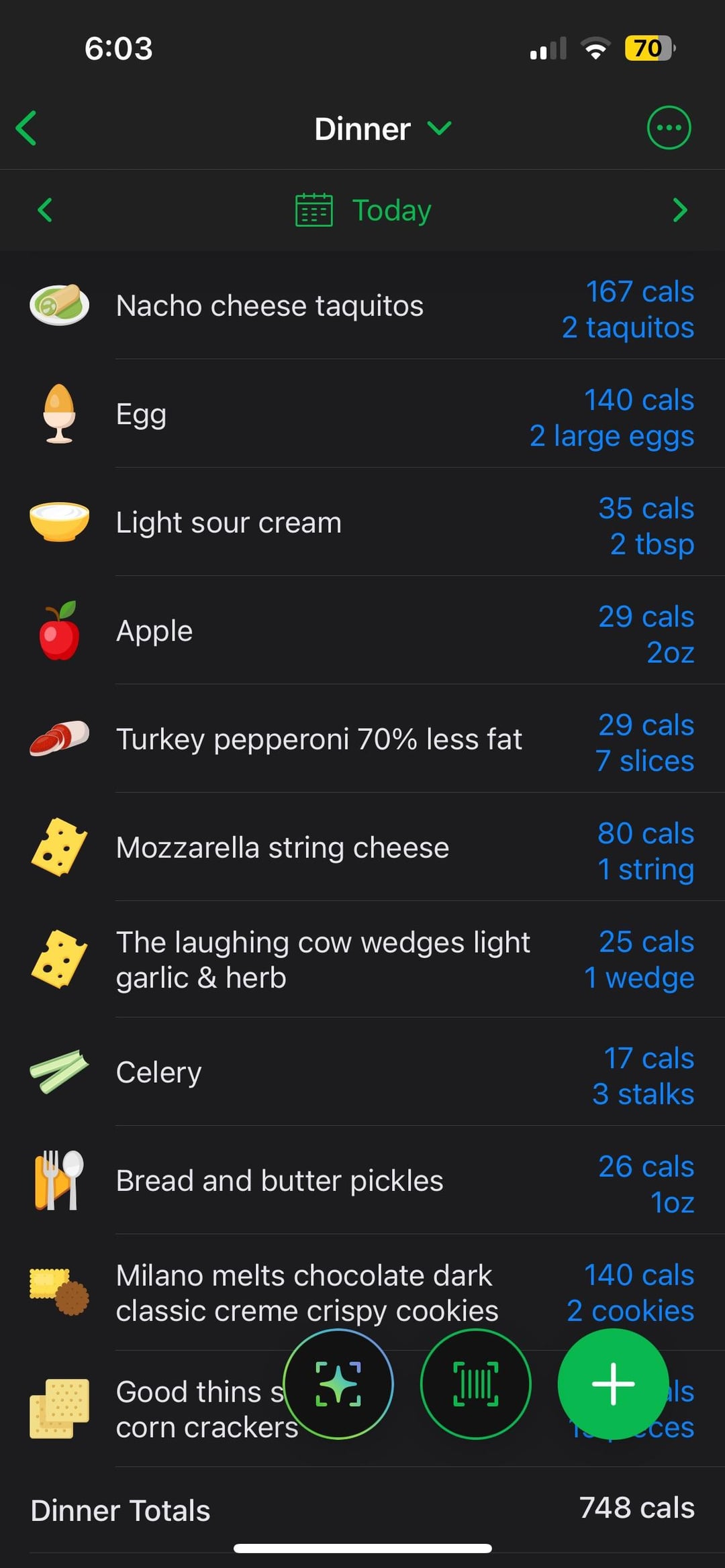Image resolution: width=725 pixels, height=1568 pixels.
Task: Go to the next day
Action: tap(680, 210)
